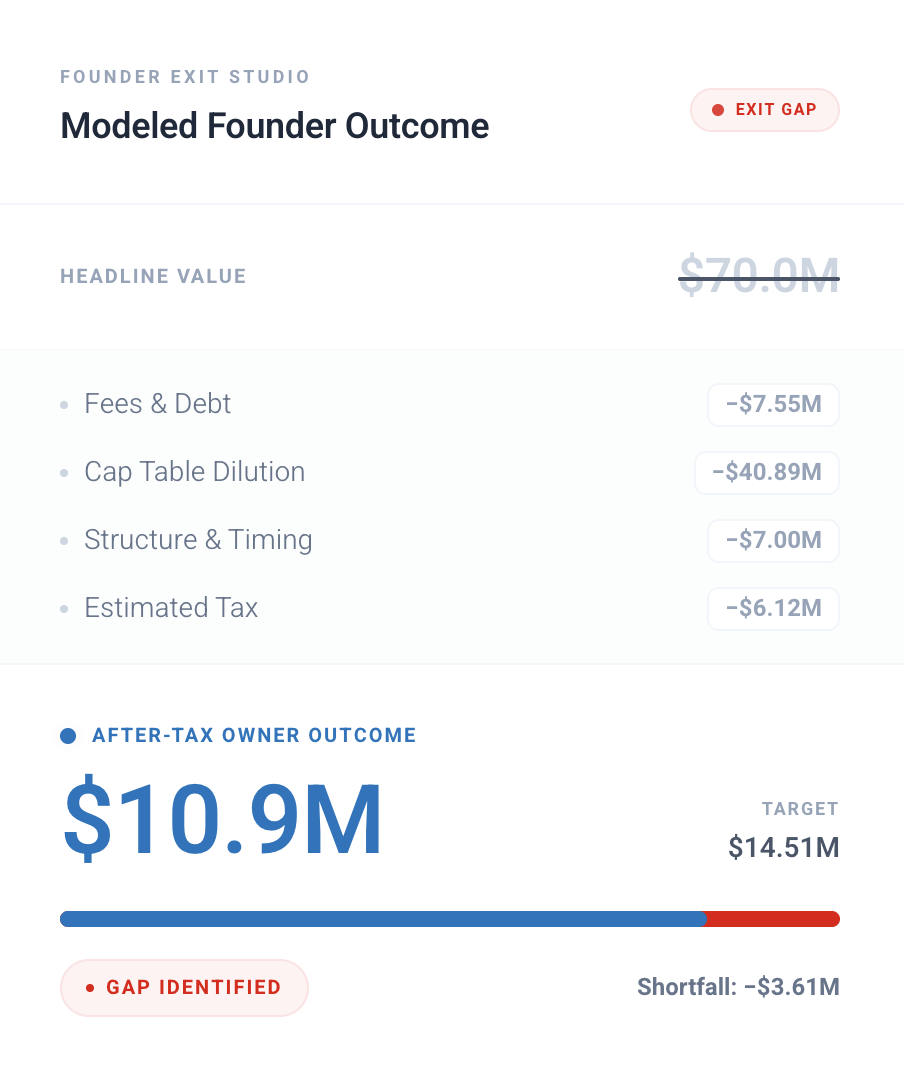This screenshot has width=904, height=1078.
Task: Expand the Fees & Debt line item
Action: coord(157,404)
